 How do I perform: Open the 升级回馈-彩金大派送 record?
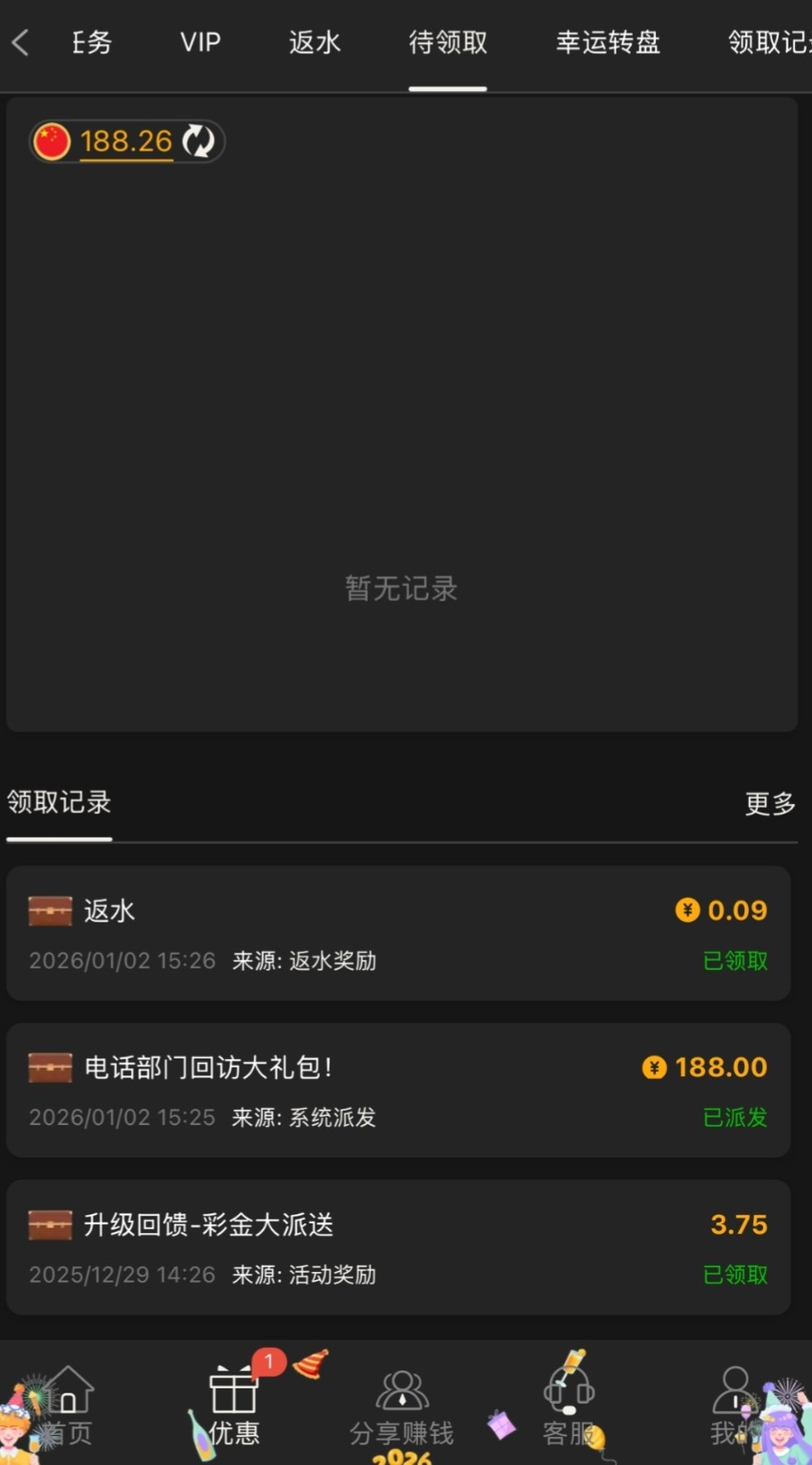pos(398,1247)
